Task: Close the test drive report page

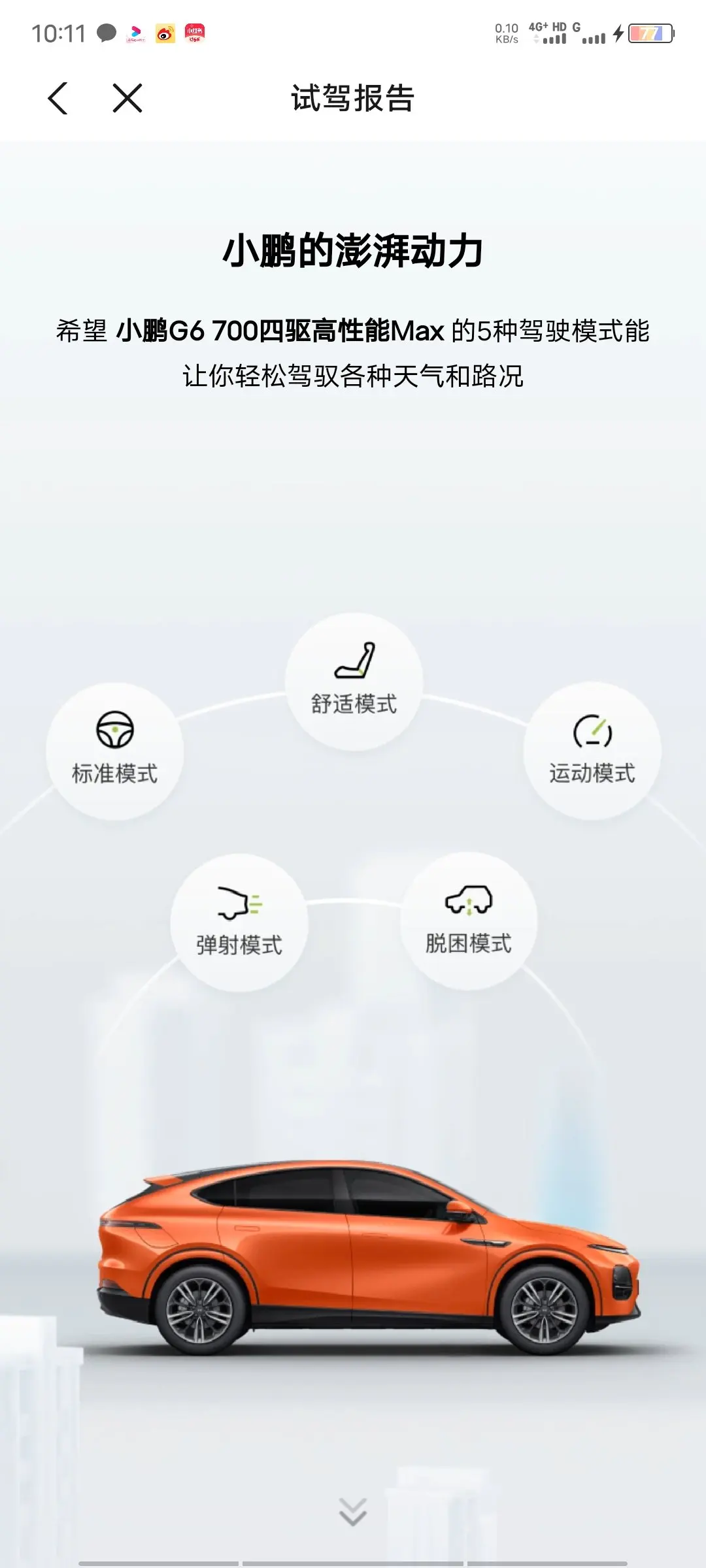Action: pos(127,99)
